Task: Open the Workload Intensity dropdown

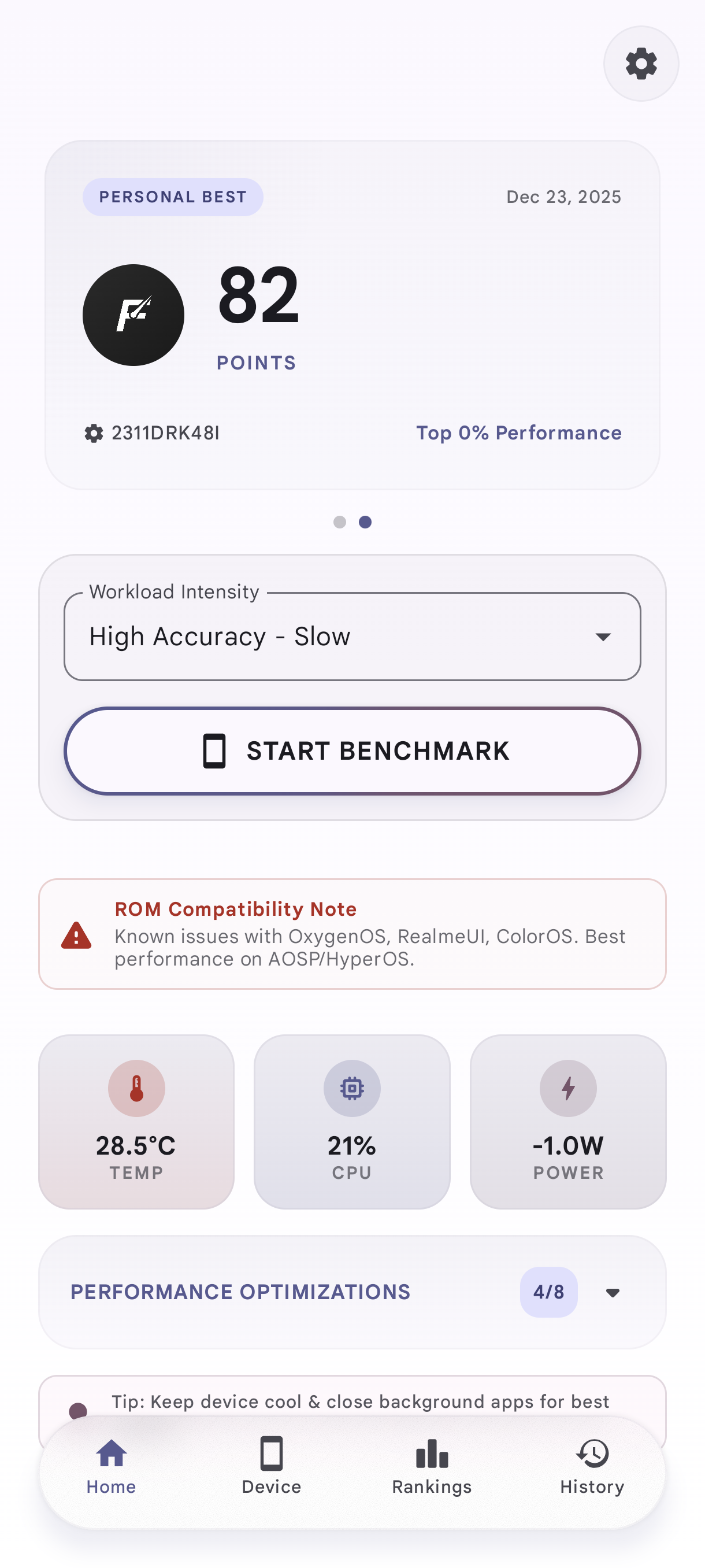Action: pyautogui.click(x=352, y=636)
